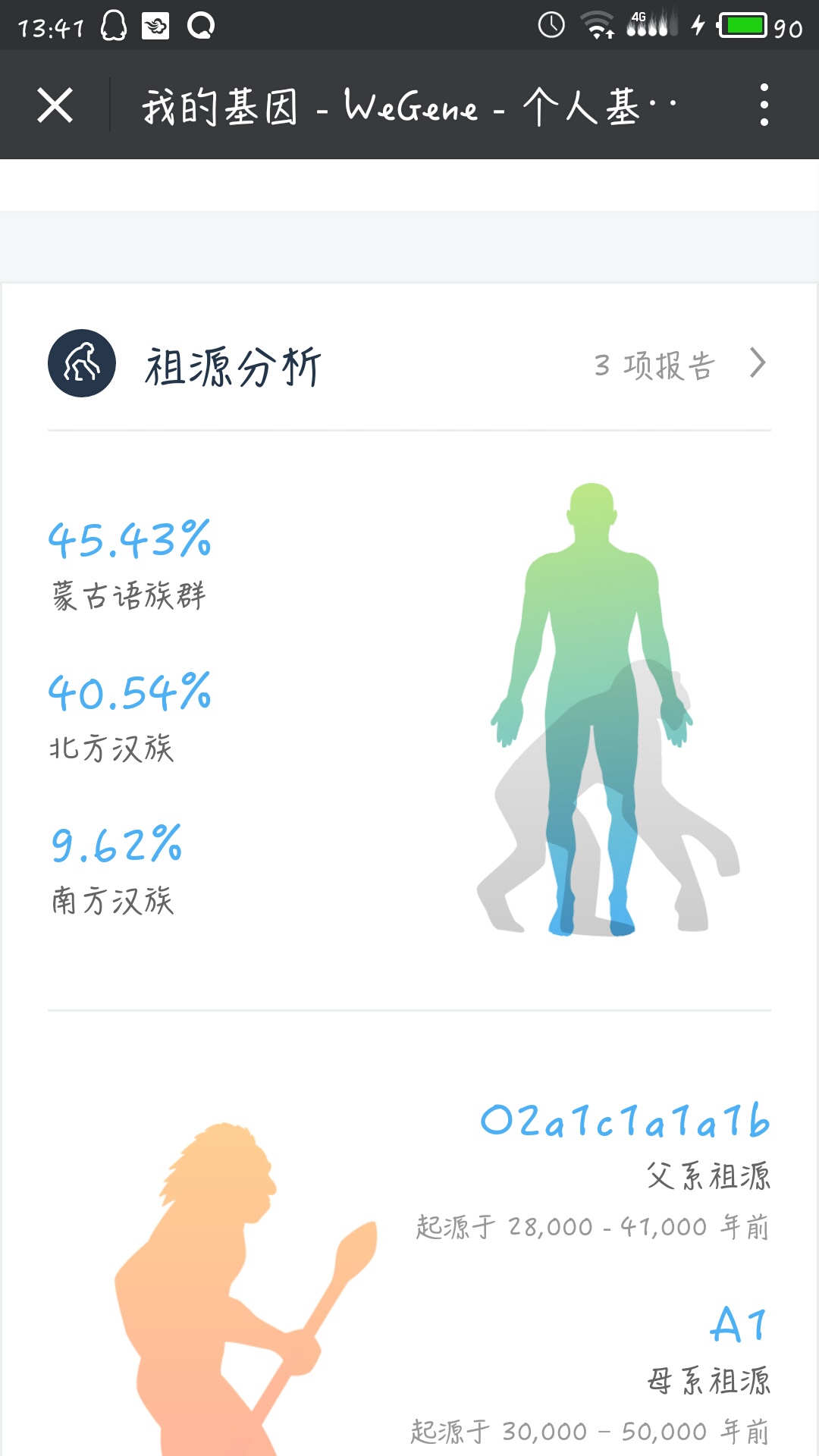Open the three-dot overflow menu
This screenshot has height=1456, width=819.
tap(764, 105)
